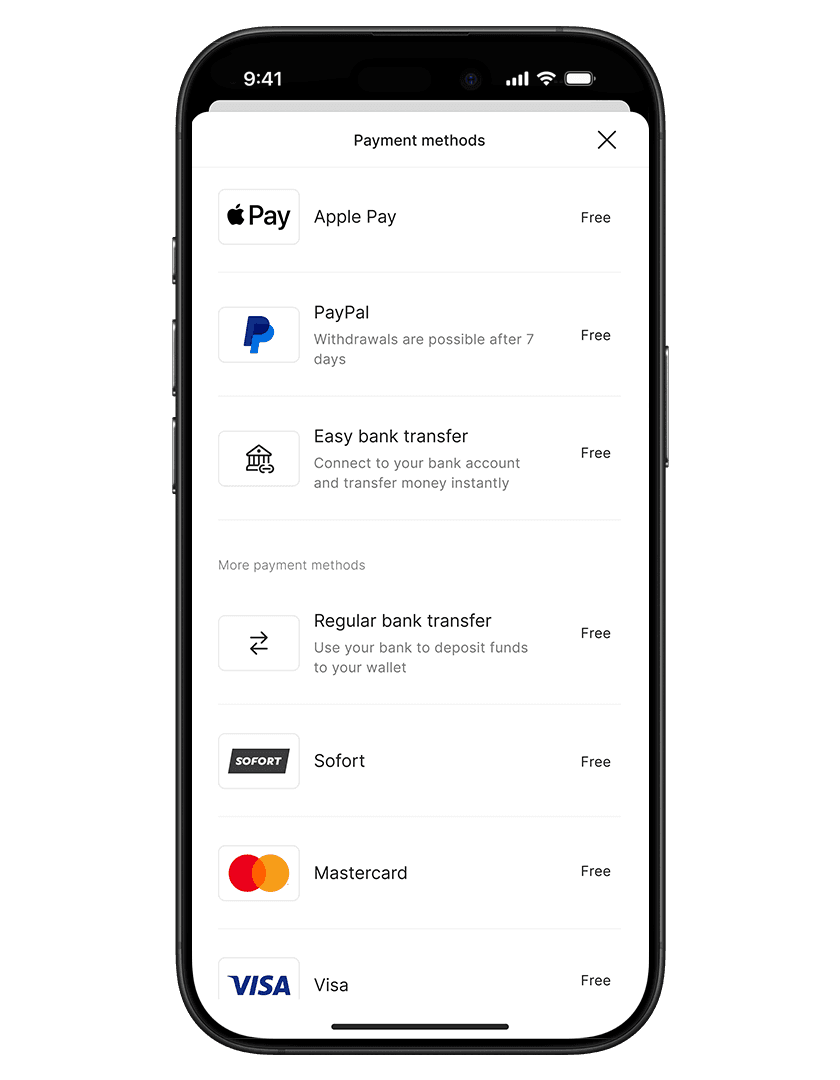Pick Easy bank transfer option
The image size is (840, 1080).
[x=418, y=459]
